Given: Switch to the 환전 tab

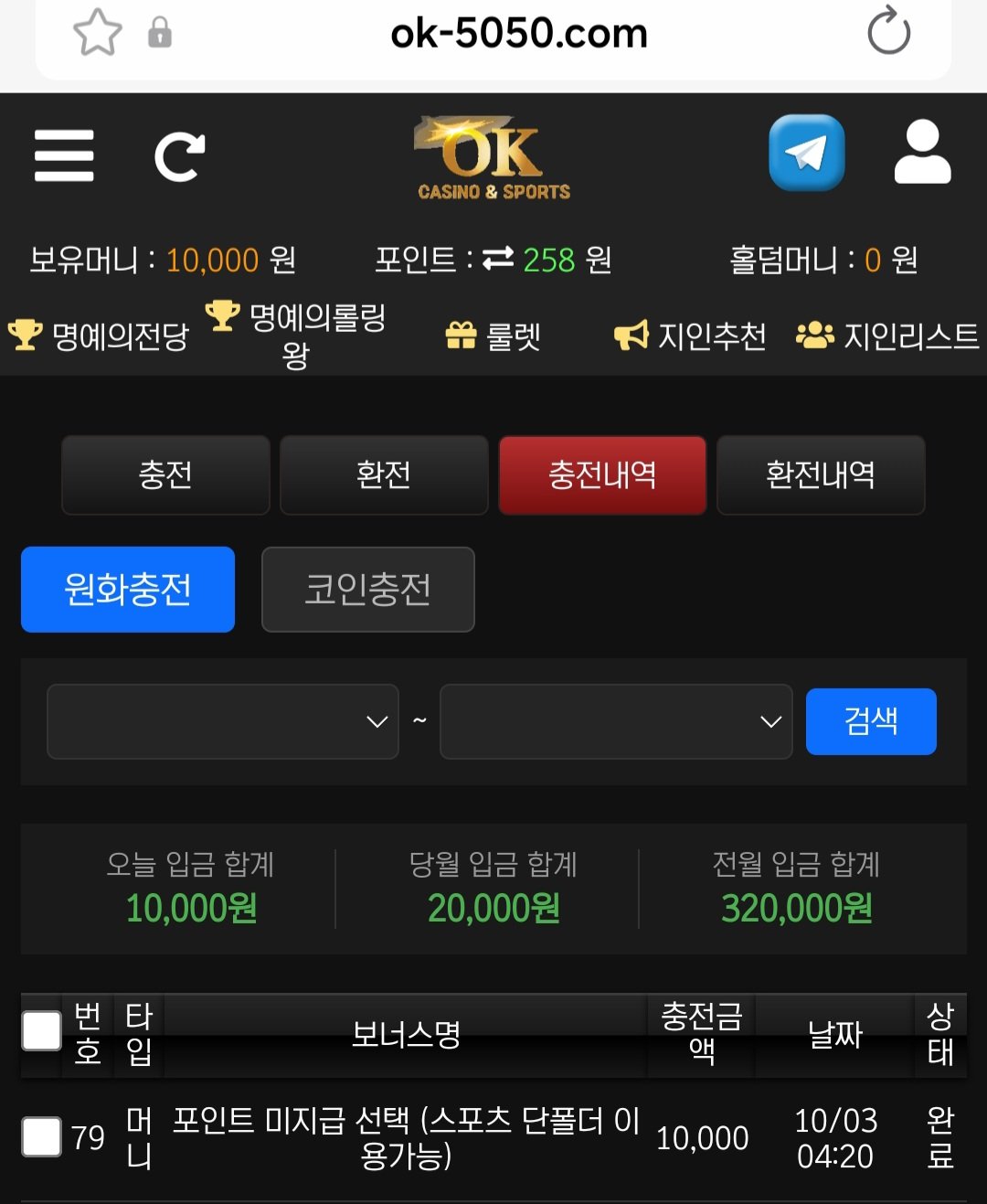Looking at the screenshot, I should click(x=384, y=474).
